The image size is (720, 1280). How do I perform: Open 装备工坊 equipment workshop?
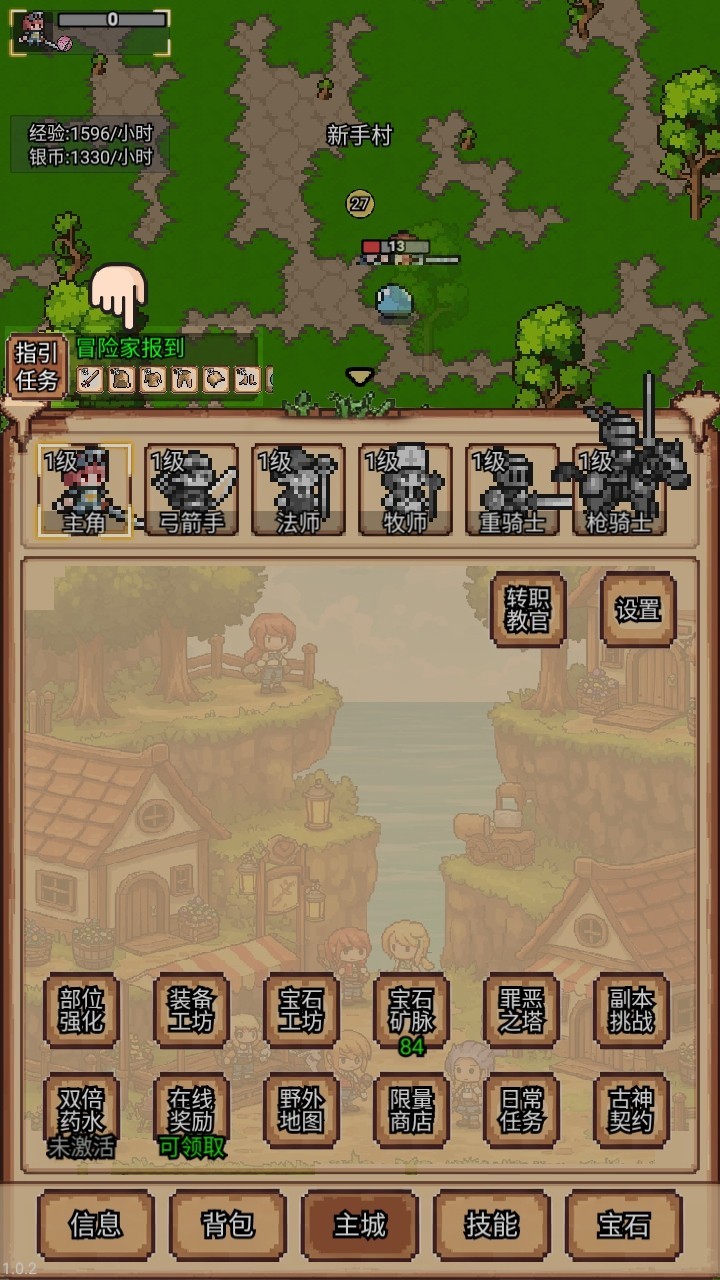pyautogui.click(x=191, y=1010)
